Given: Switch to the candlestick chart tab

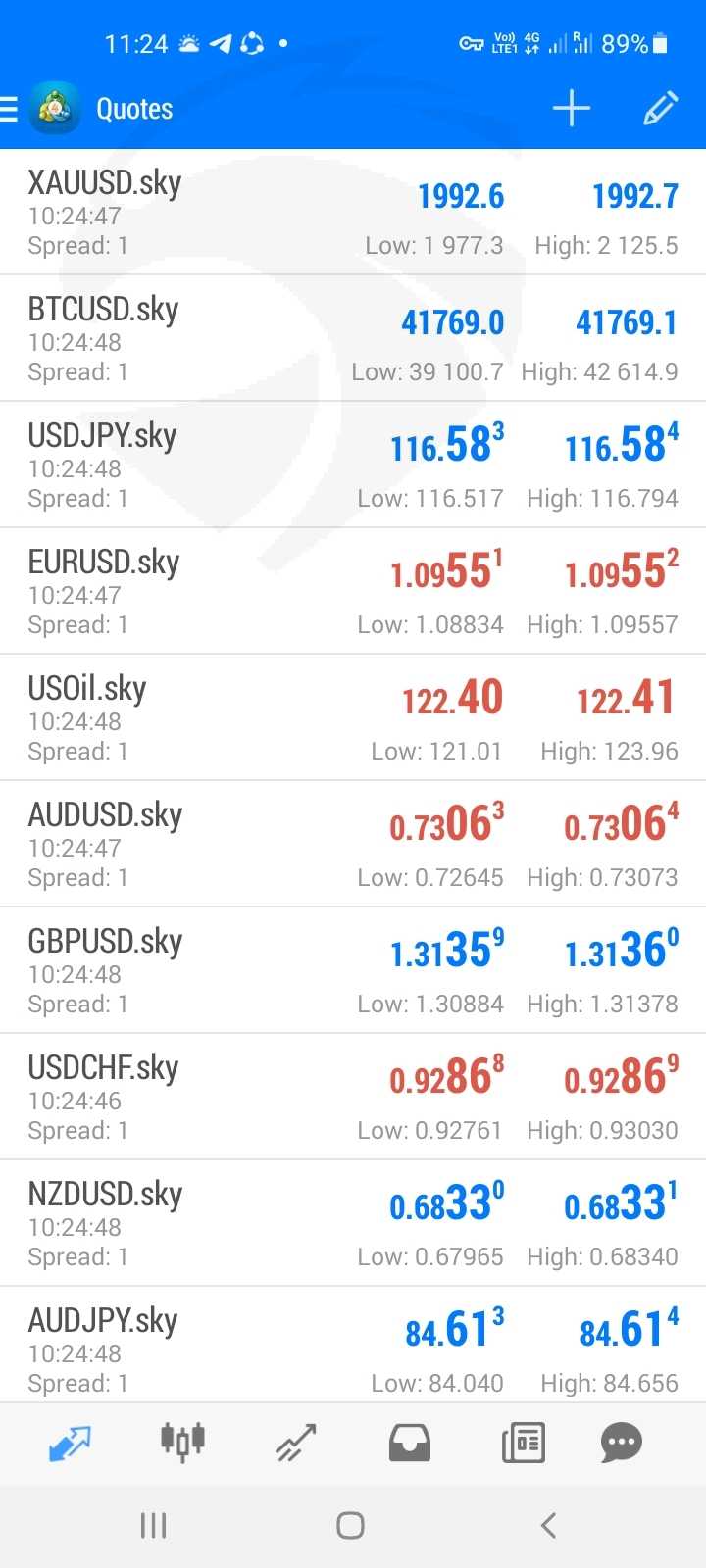Looking at the screenshot, I should pos(182,1442).
